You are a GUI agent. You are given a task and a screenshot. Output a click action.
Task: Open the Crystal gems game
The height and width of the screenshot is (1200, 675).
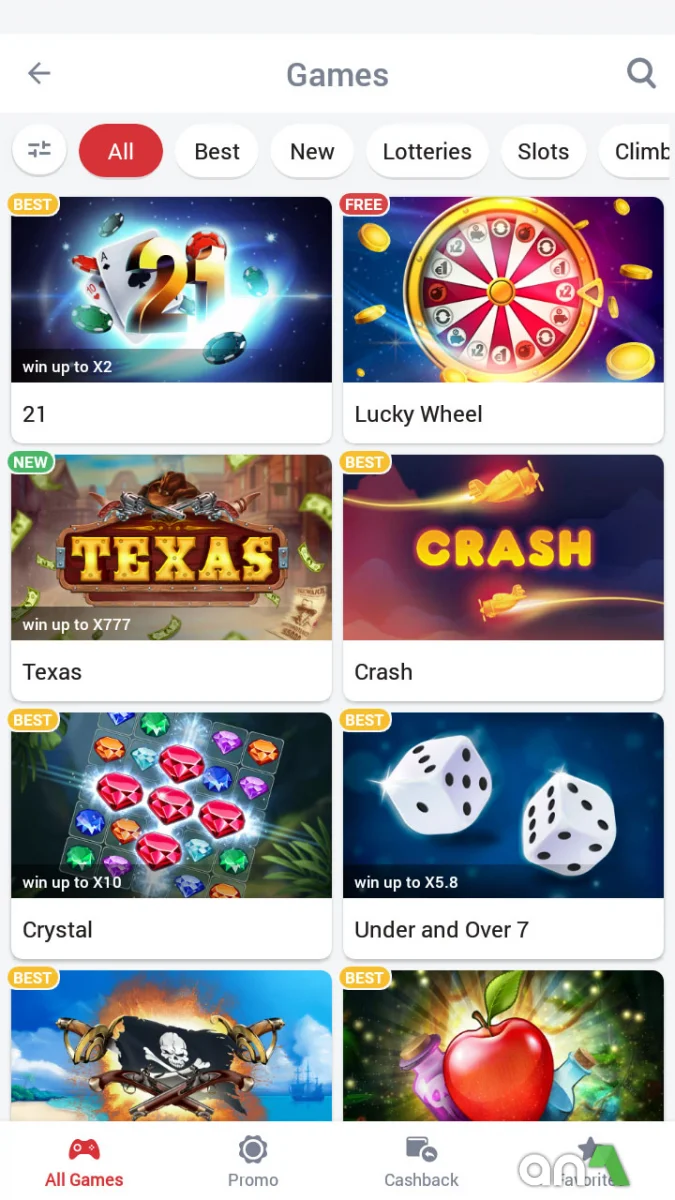[171, 834]
